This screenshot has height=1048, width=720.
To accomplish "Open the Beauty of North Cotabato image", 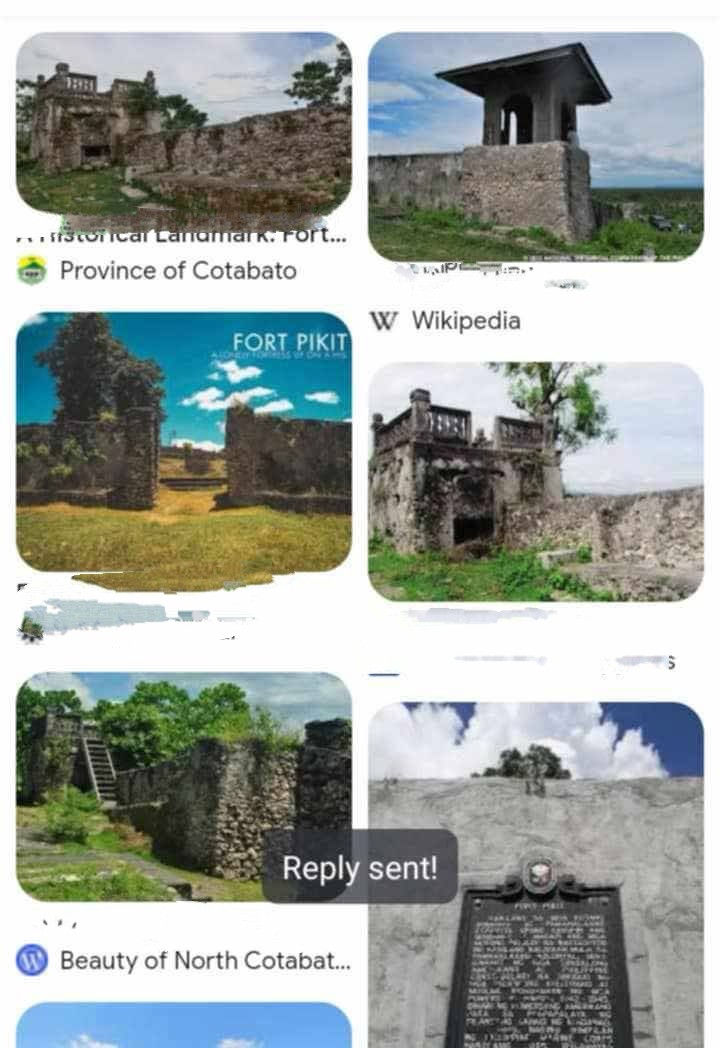I will (x=183, y=786).
